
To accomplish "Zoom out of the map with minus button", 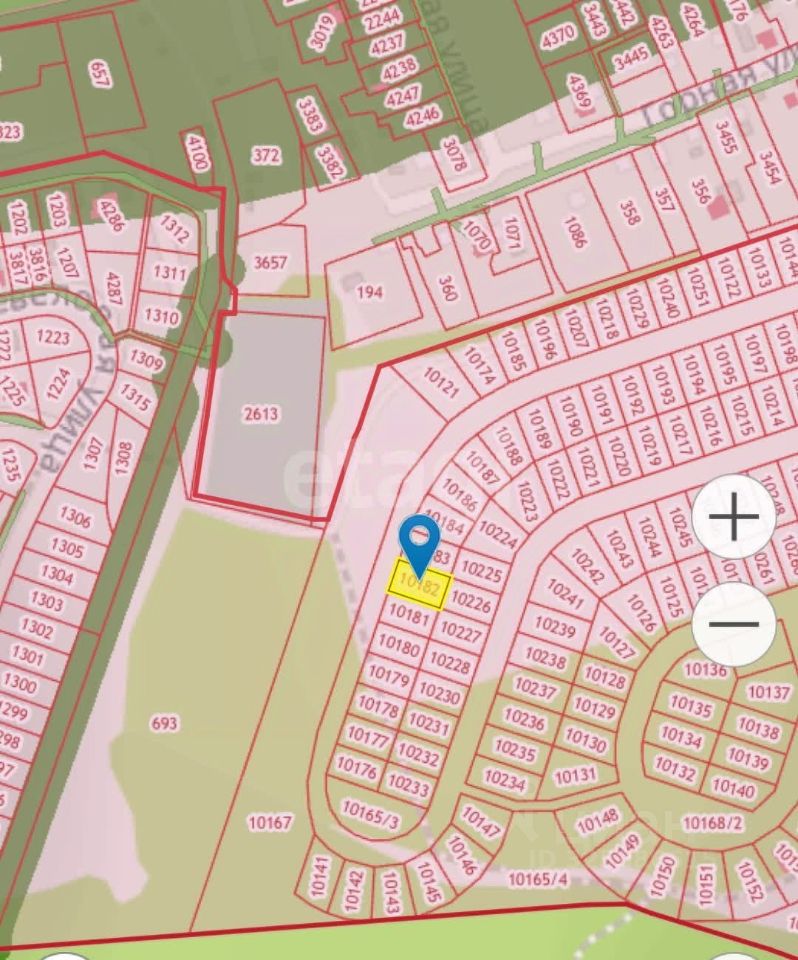I will (x=735, y=624).
